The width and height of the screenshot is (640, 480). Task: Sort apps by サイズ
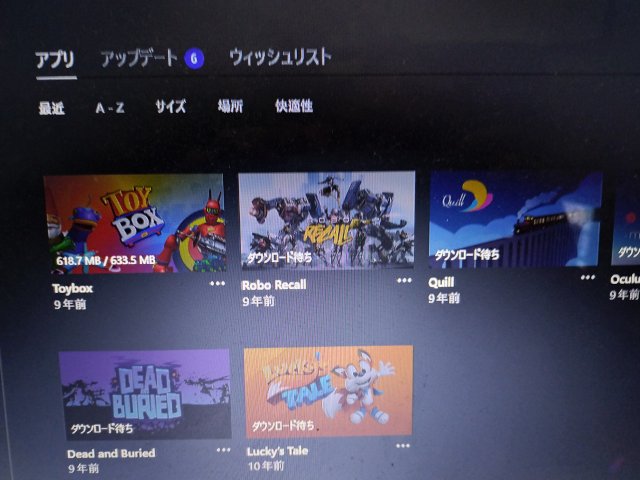point(170,106)
